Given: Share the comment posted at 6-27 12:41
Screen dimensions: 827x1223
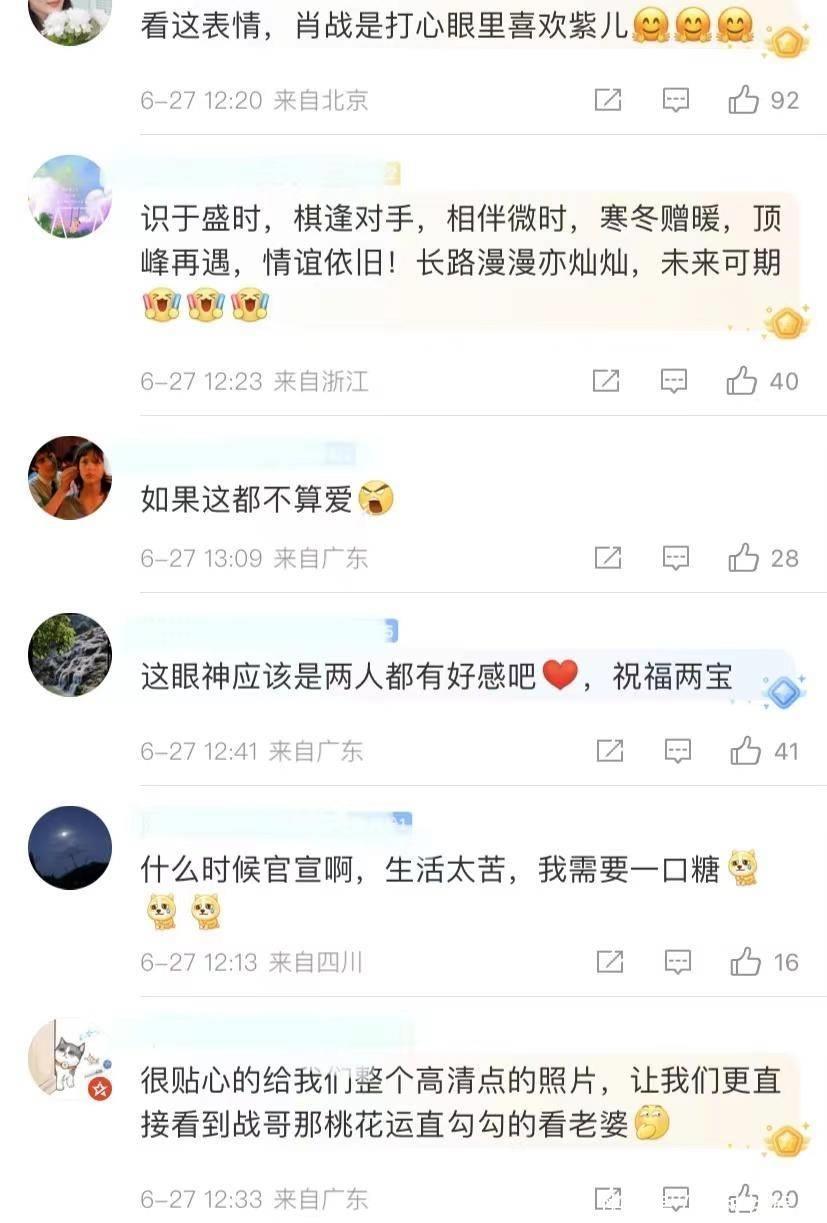Looking at the screenshot, I should coord(610,751).
